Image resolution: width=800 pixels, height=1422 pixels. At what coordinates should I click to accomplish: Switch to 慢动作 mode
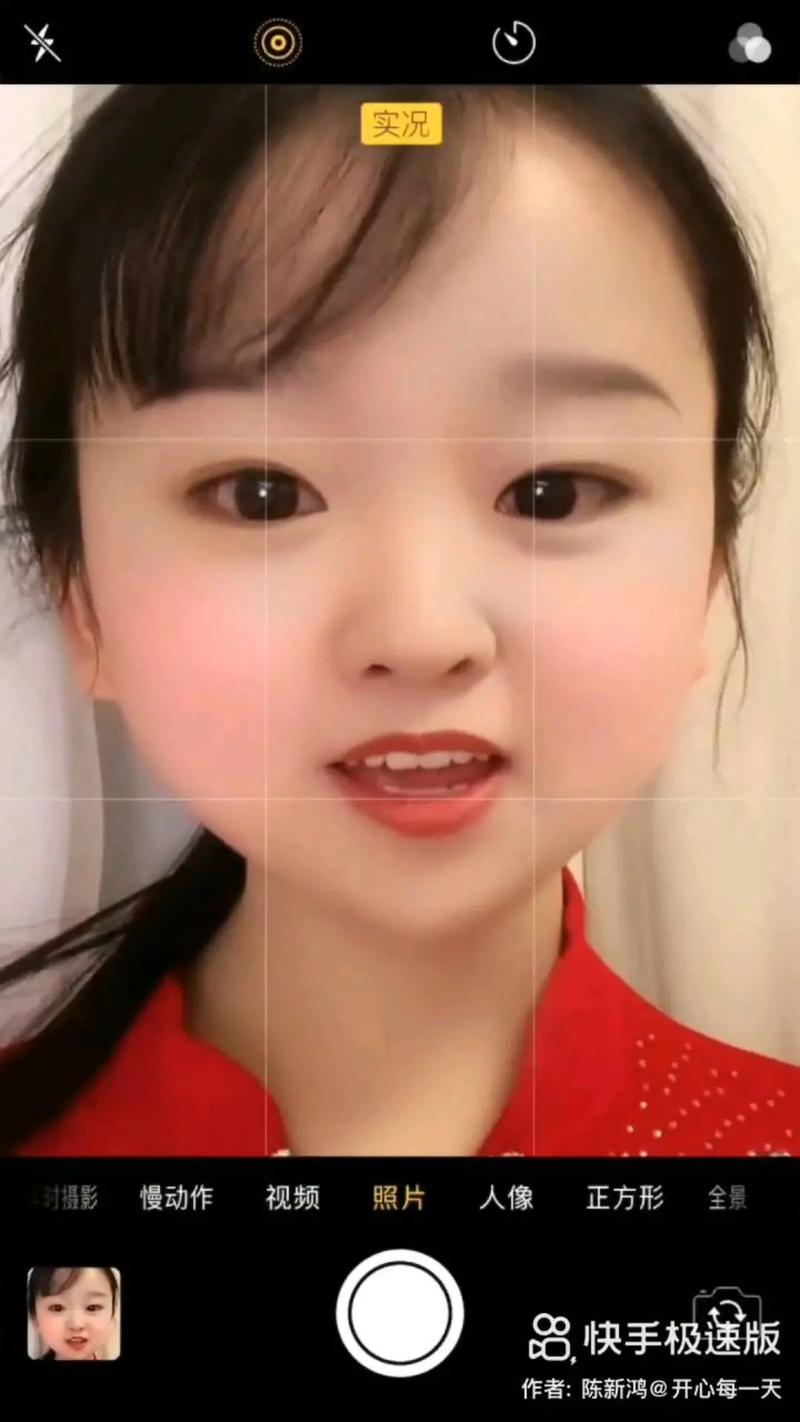point(176,1198)
